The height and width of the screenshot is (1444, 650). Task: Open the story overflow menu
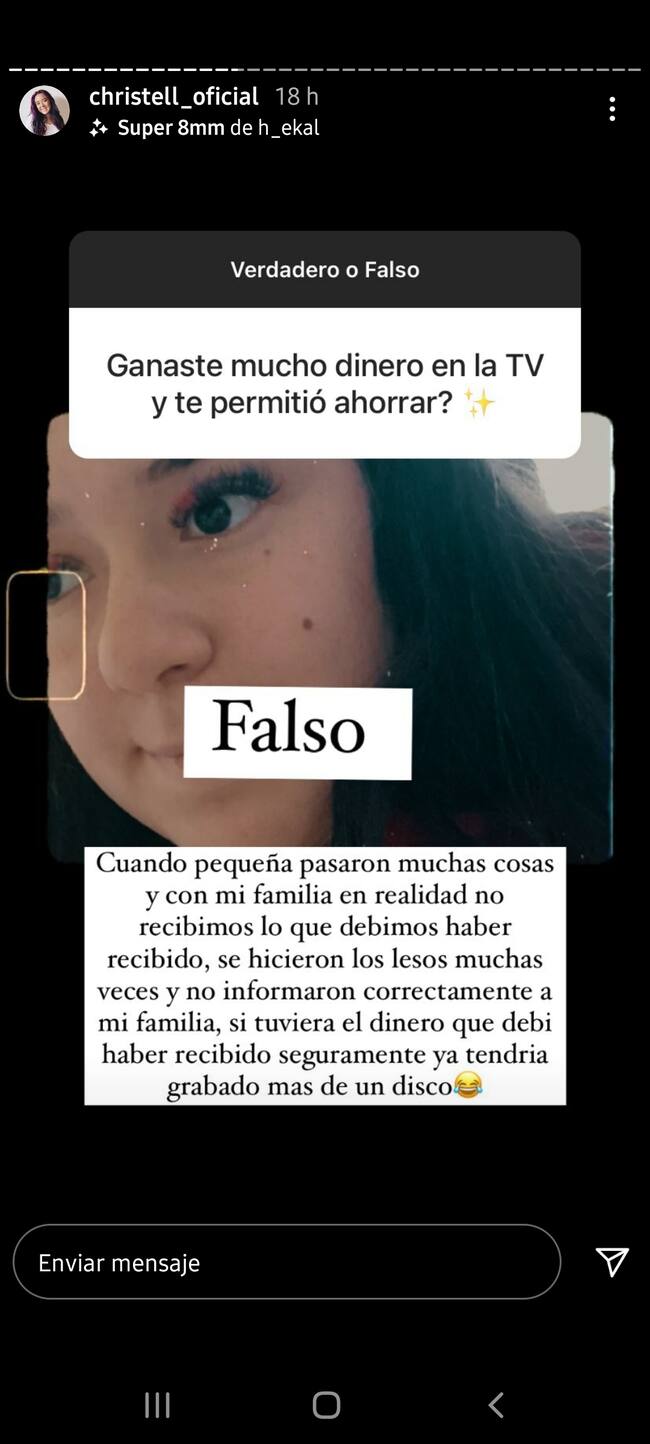(612, 109)
